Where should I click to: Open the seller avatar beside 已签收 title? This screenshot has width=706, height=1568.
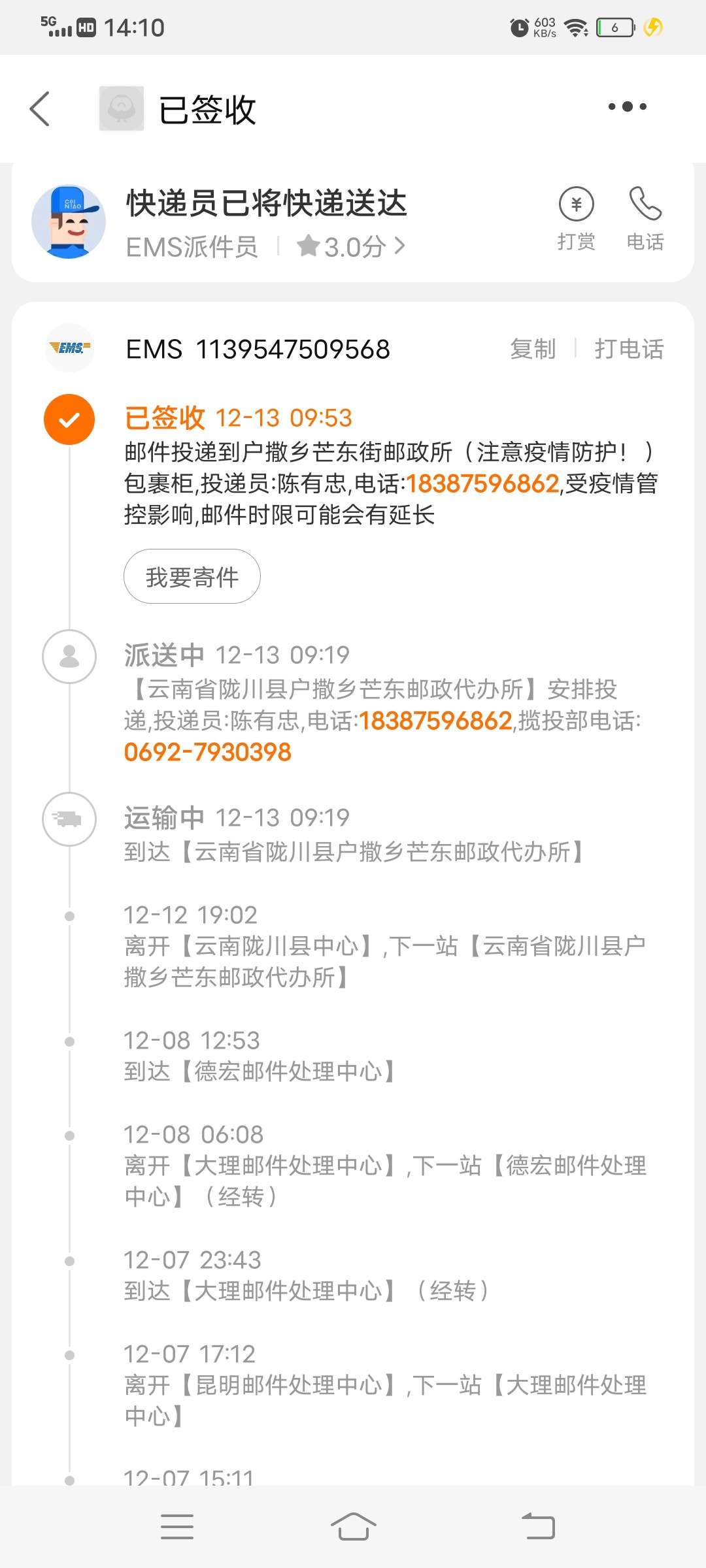pyautogui.click(x=122, y=108)
